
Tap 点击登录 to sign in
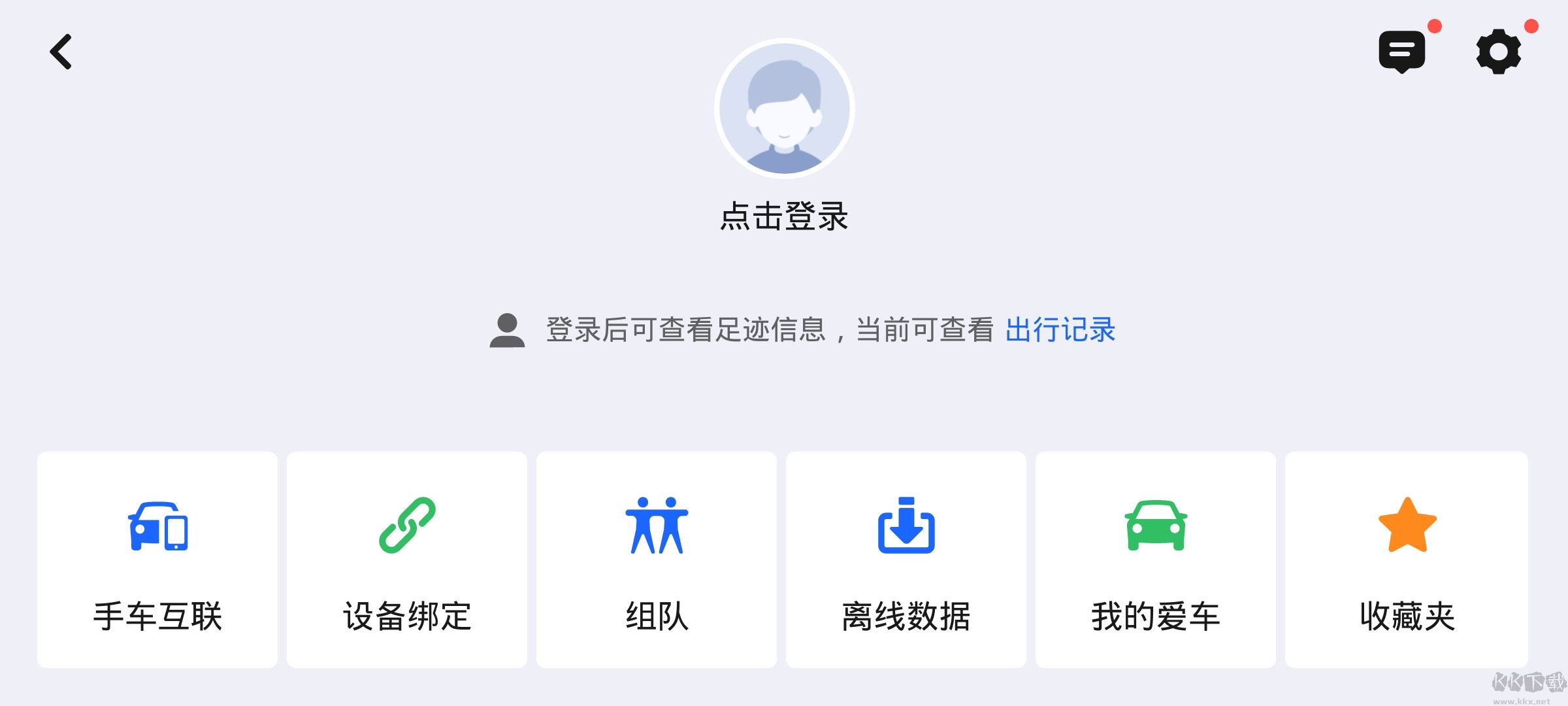pyautogui.click(x=784, y=216)
